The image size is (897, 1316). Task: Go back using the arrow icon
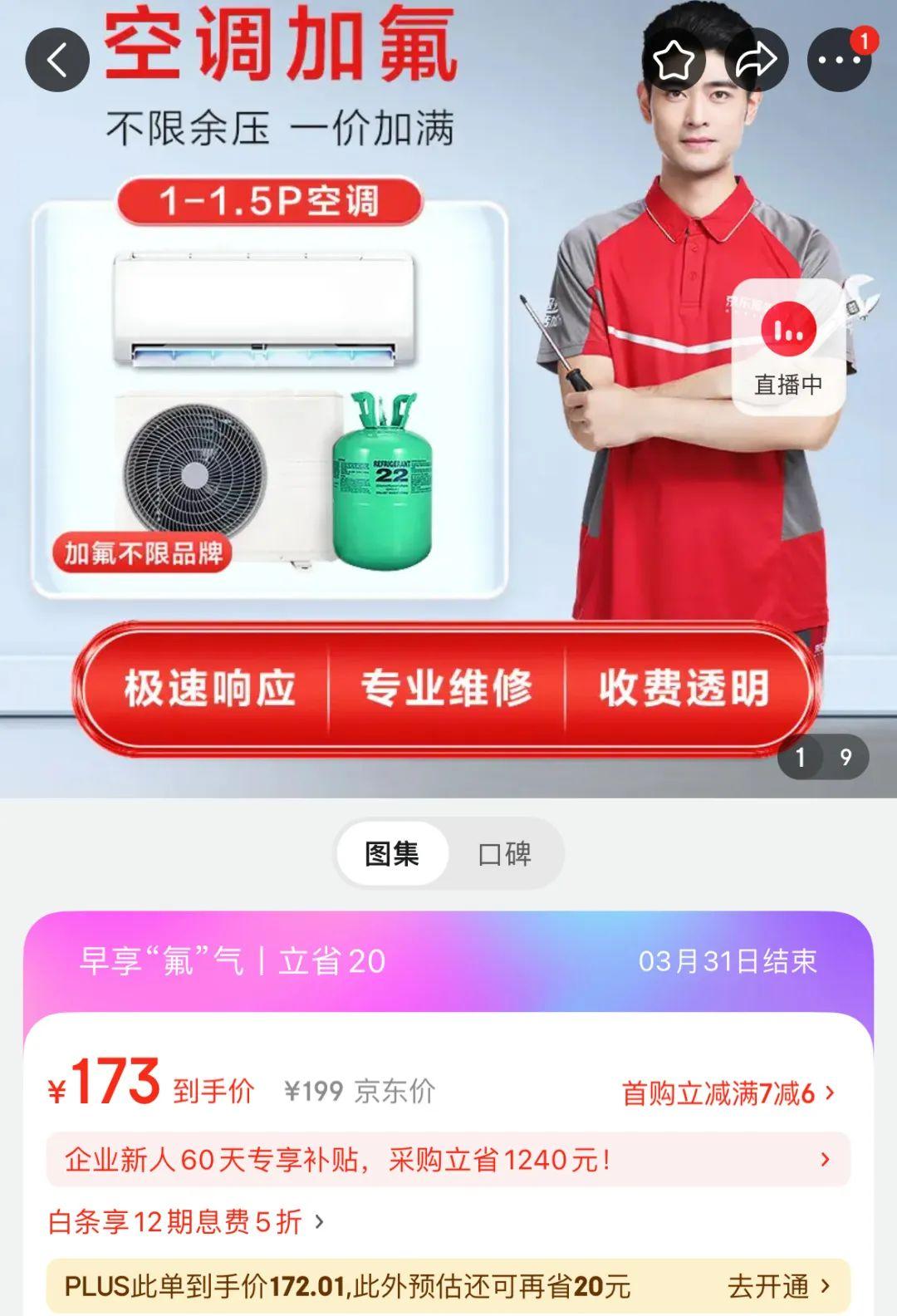point(57,60)
